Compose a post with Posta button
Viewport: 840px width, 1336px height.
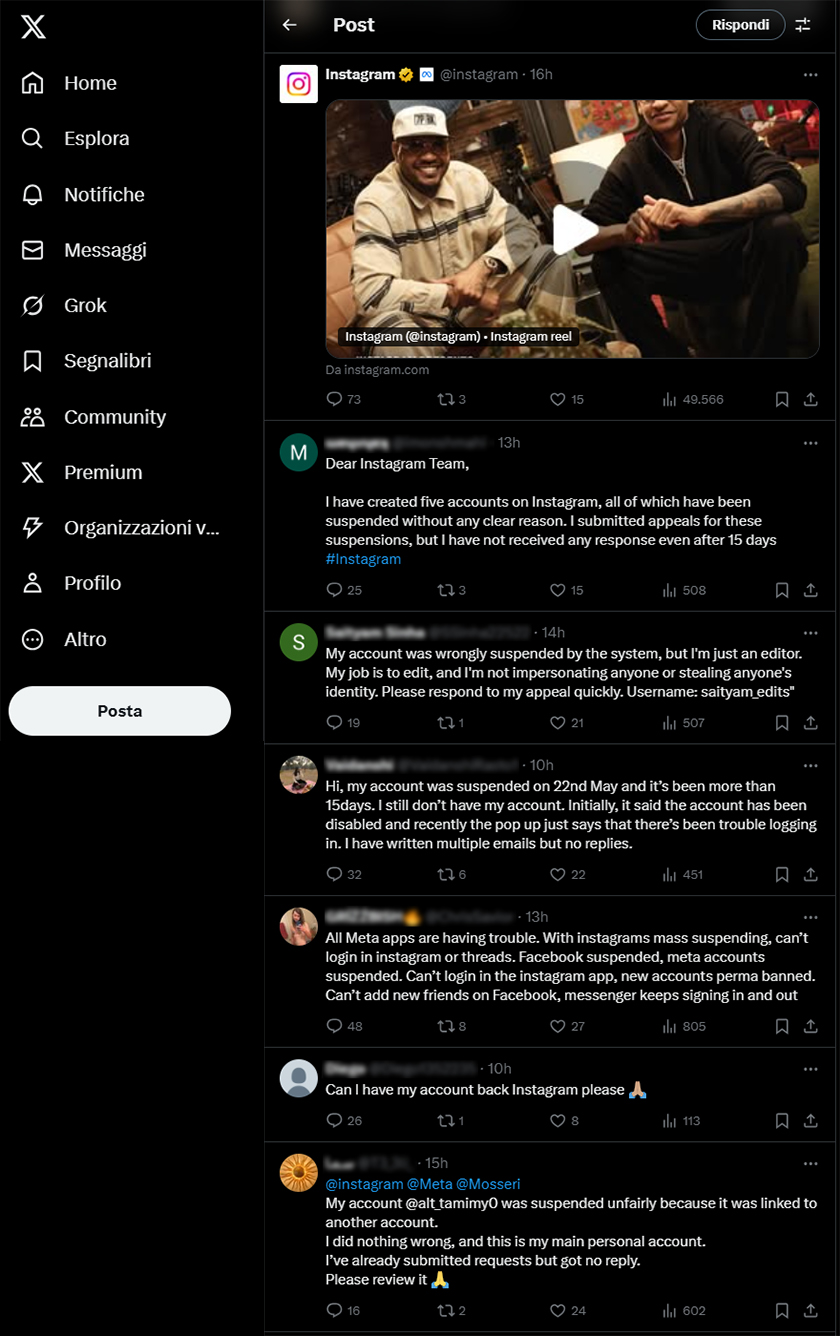pos(120,711)
